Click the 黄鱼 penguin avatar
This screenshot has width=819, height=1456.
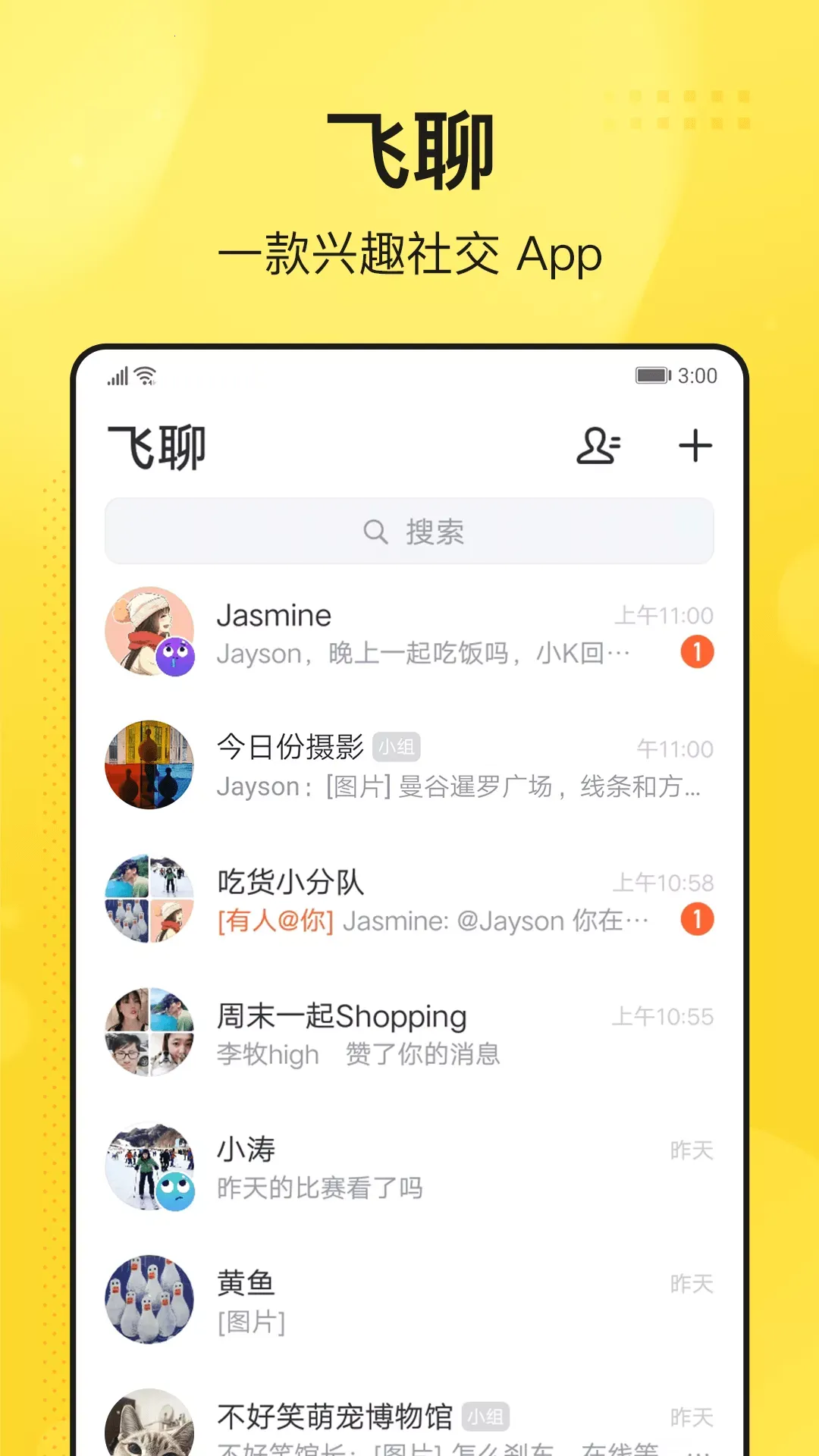click(x=149, y=1300)
